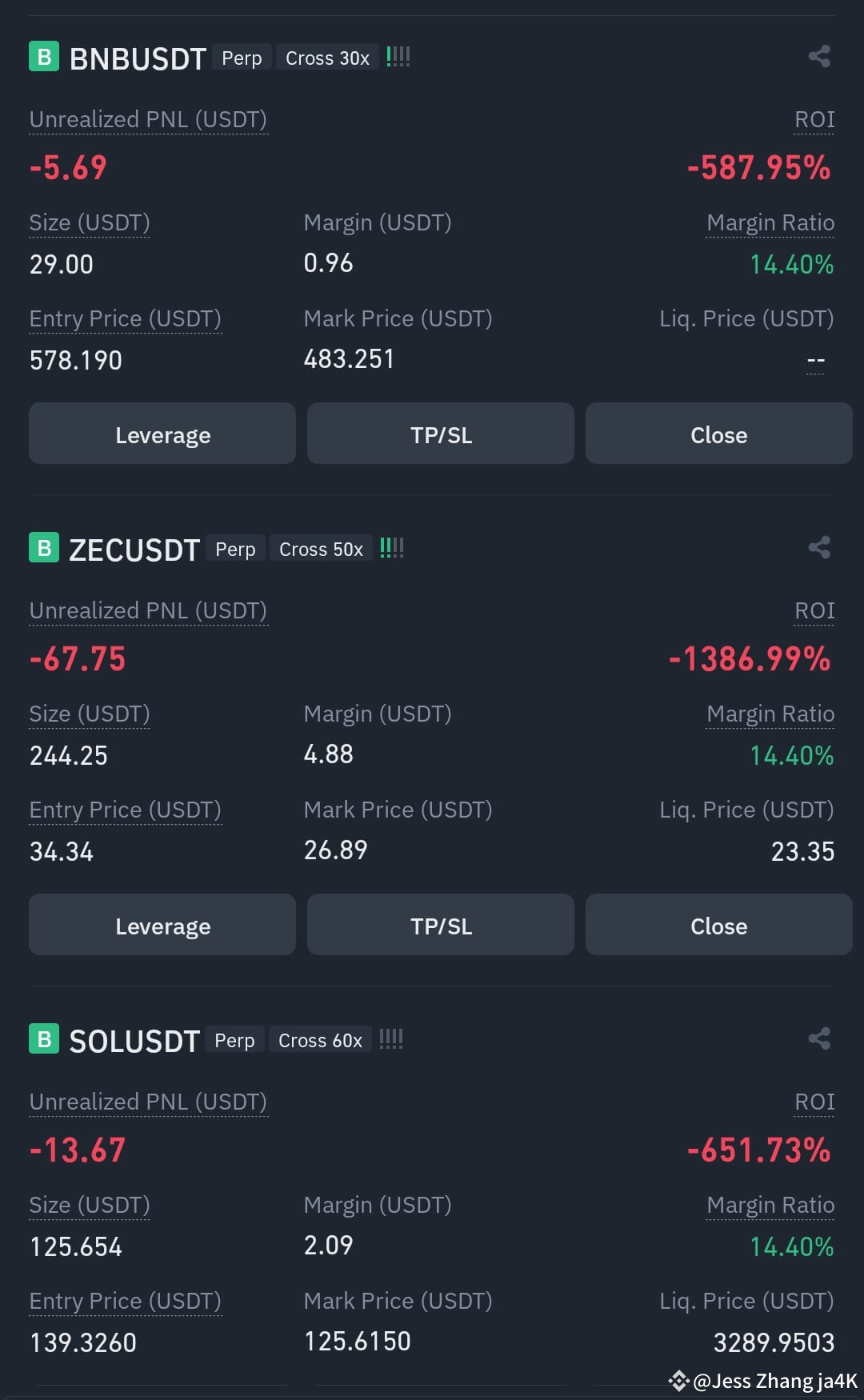Tap the risk alert bars next to Cross 30x

[x=398, y=56]
